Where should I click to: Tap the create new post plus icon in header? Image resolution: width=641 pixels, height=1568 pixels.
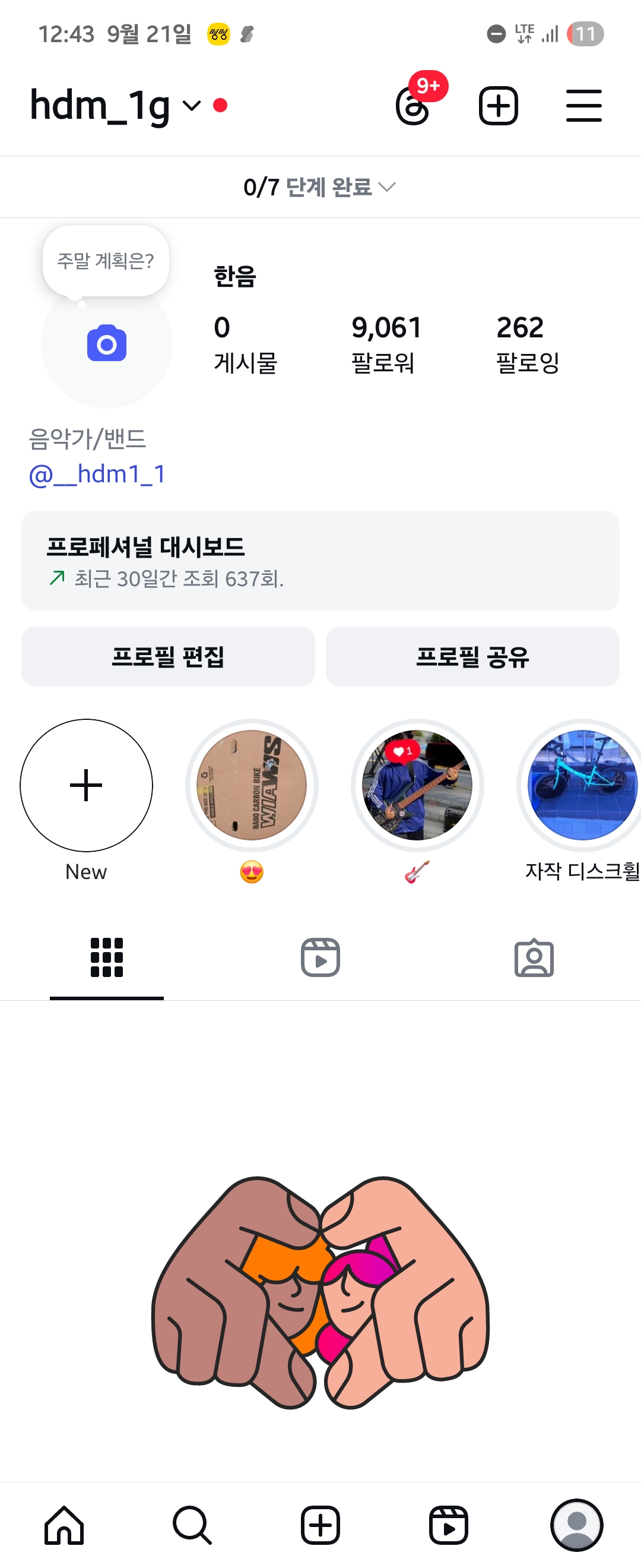click(498, 106)
